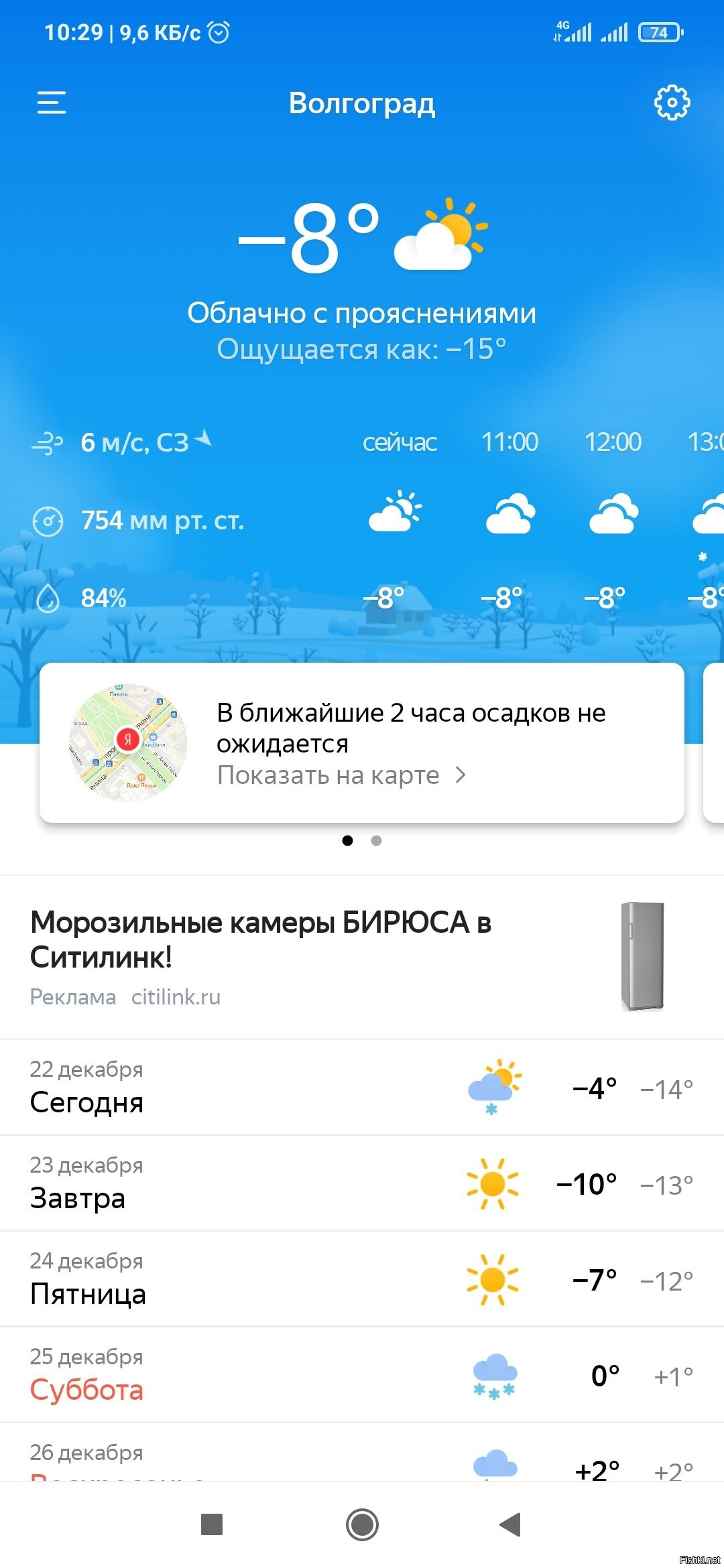Image resolution: width=724 pixels, height=1568 pixels.
Task: Select the sunny icon for Завтра forecast
Action: [x=493, y=1183]
